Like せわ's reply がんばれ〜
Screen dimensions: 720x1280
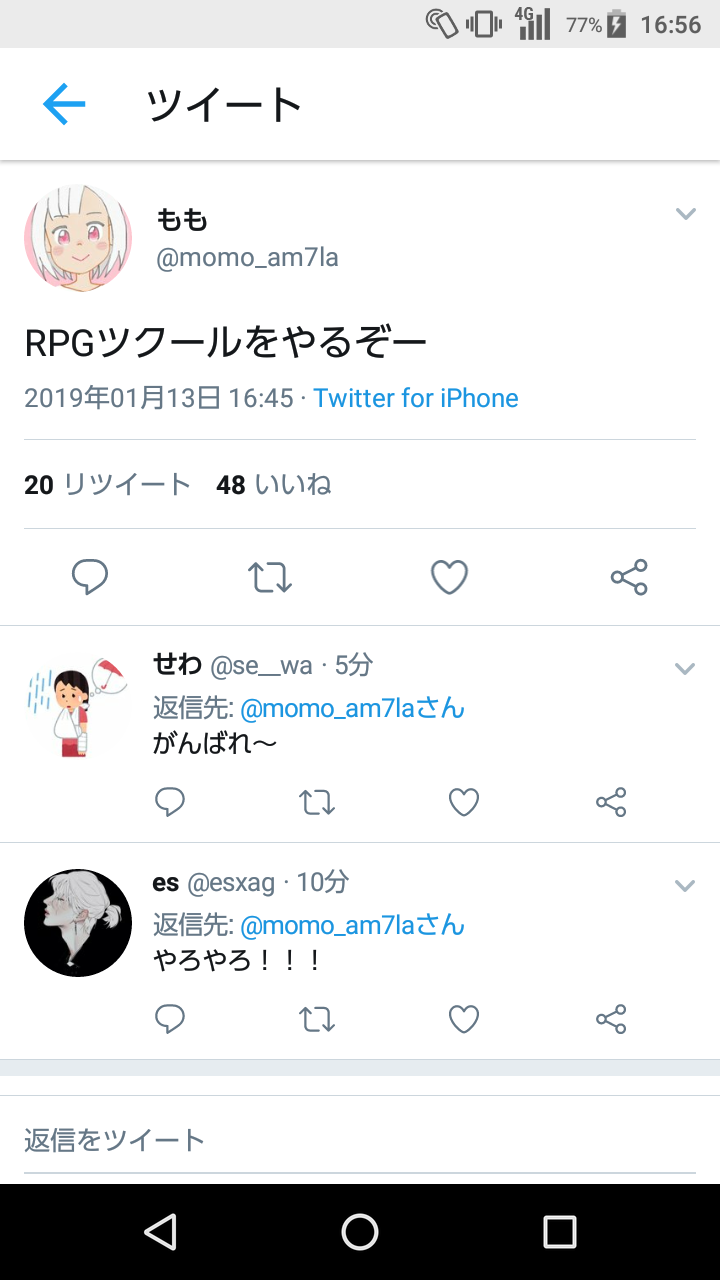(x=463, y=802)
